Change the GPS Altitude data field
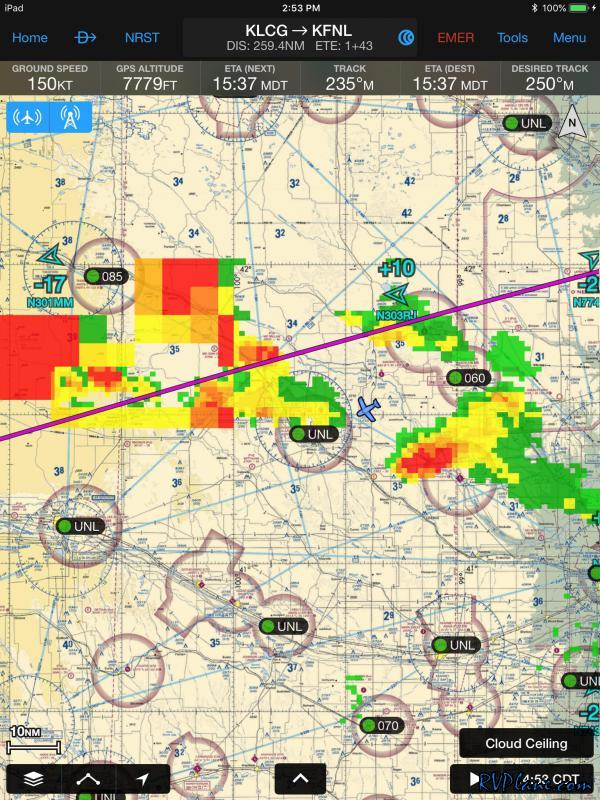600x800 pixels. tap(150, 78)
